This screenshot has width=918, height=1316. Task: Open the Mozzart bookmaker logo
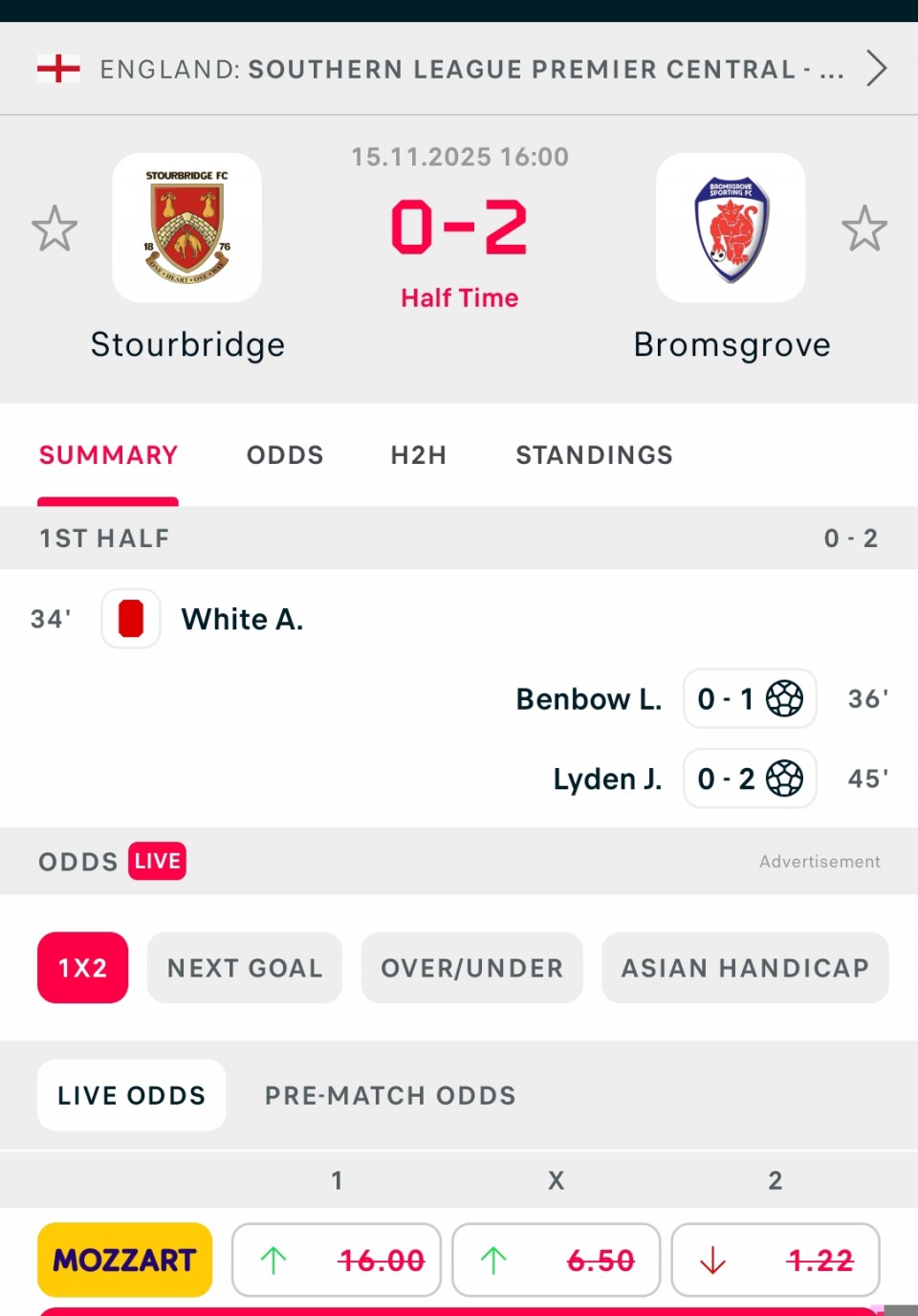[x=124, y=1260]
